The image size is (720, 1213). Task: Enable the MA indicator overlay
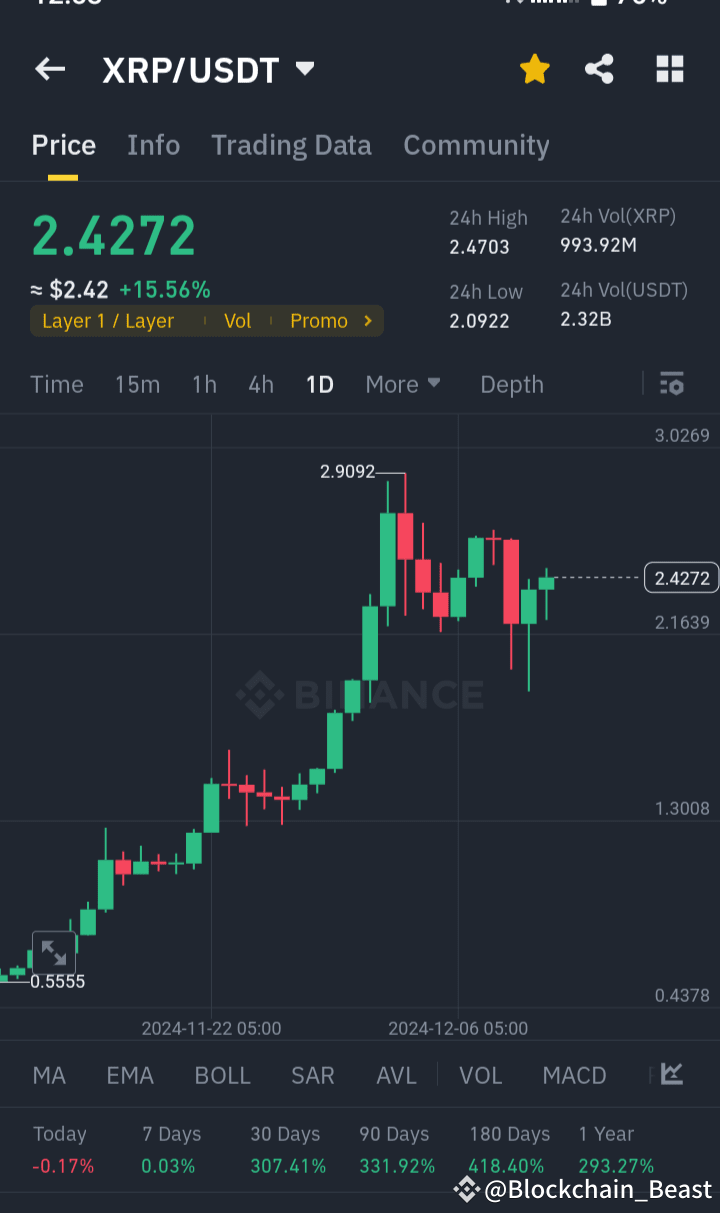tap(48, 1075)
